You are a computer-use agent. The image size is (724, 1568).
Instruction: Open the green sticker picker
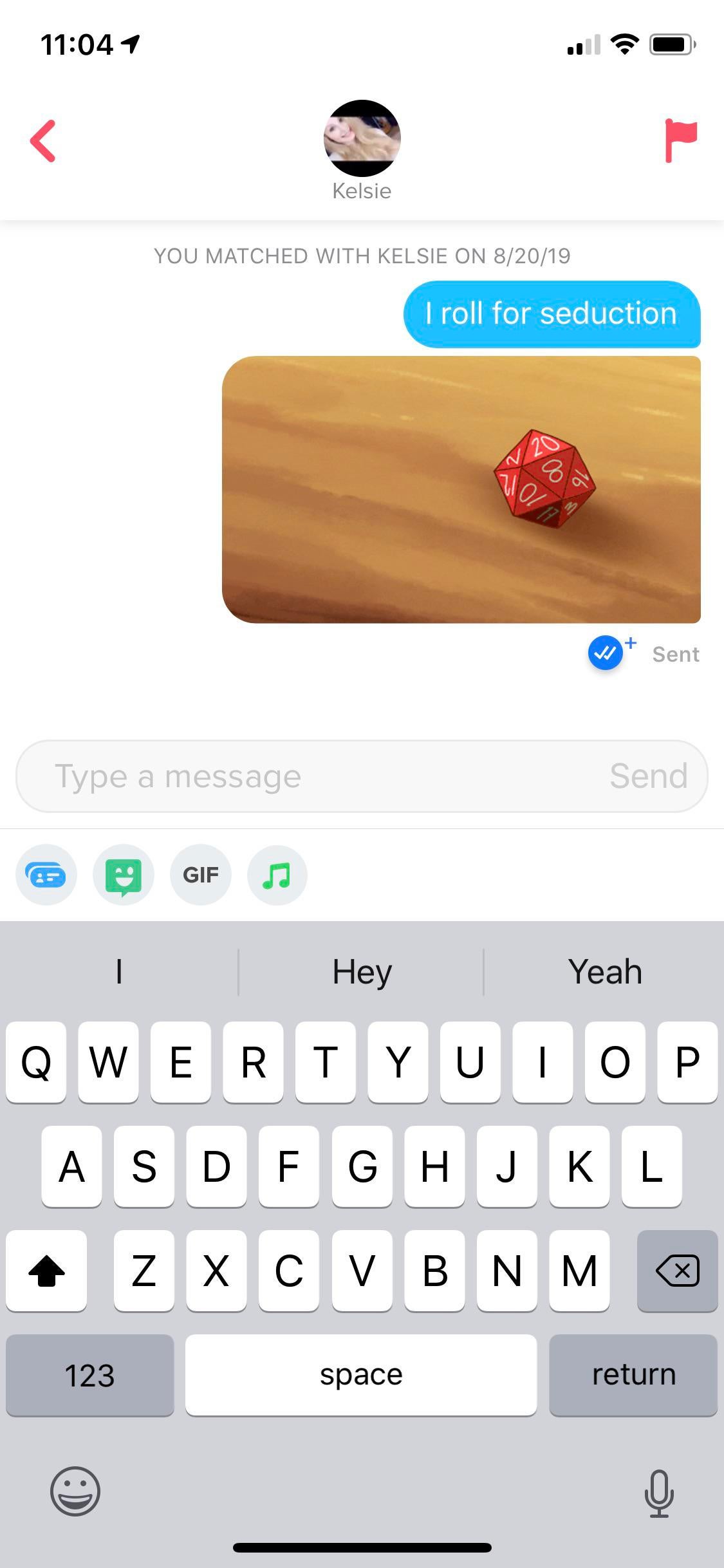click(x=123, y=875)
